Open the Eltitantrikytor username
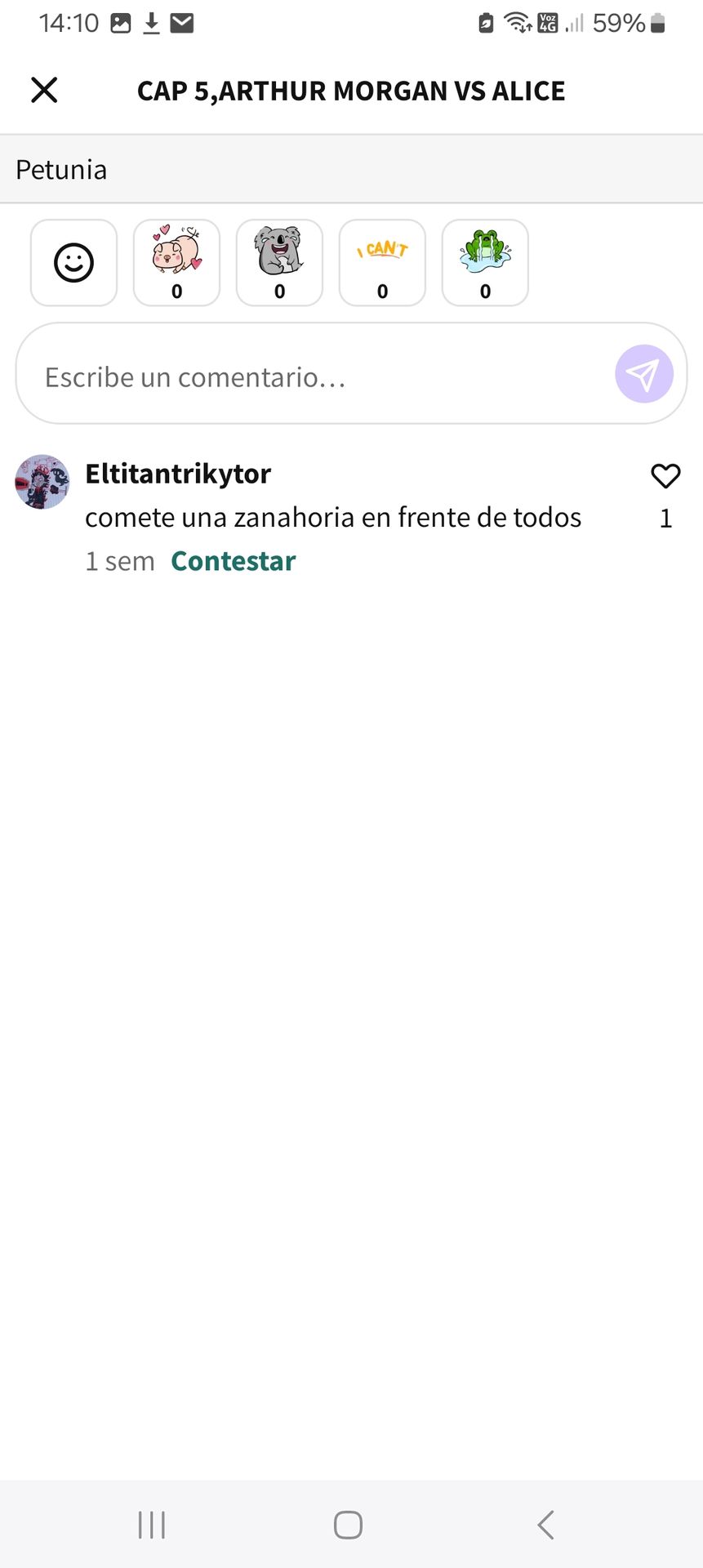703x1568 pixels. [178, 474]
